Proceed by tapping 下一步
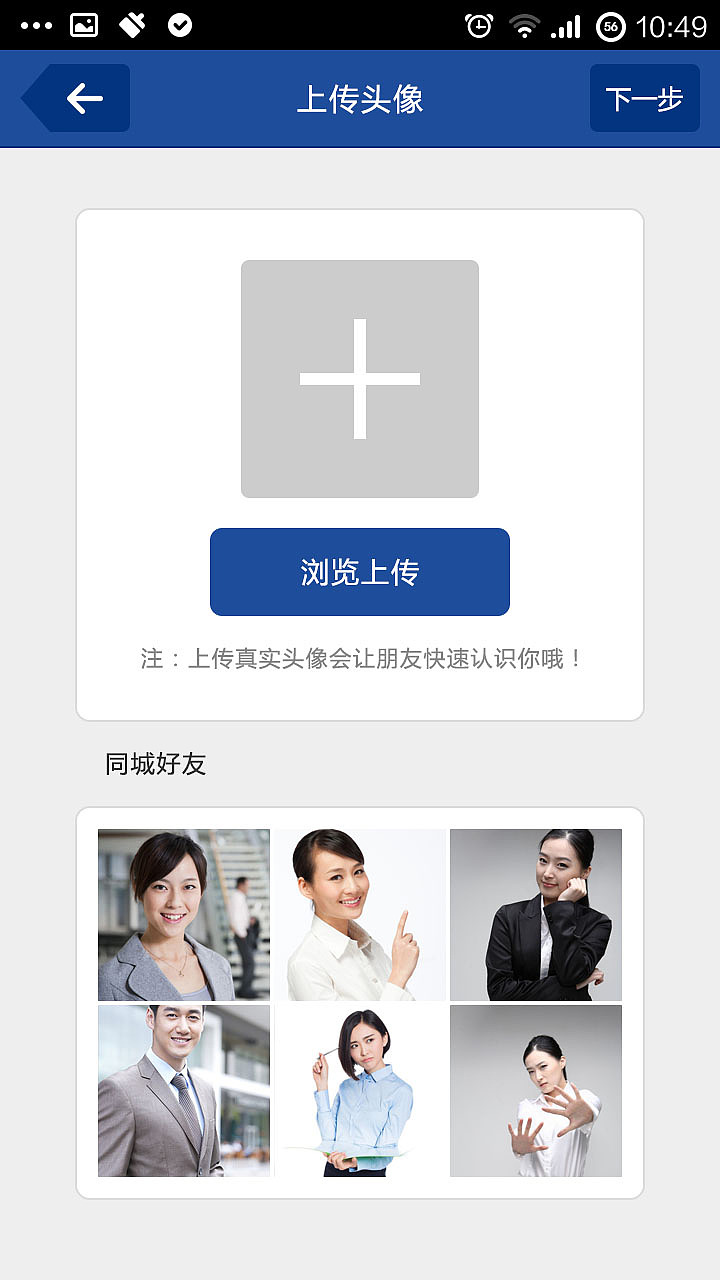720x1280 pixels. tap(644, 98)
